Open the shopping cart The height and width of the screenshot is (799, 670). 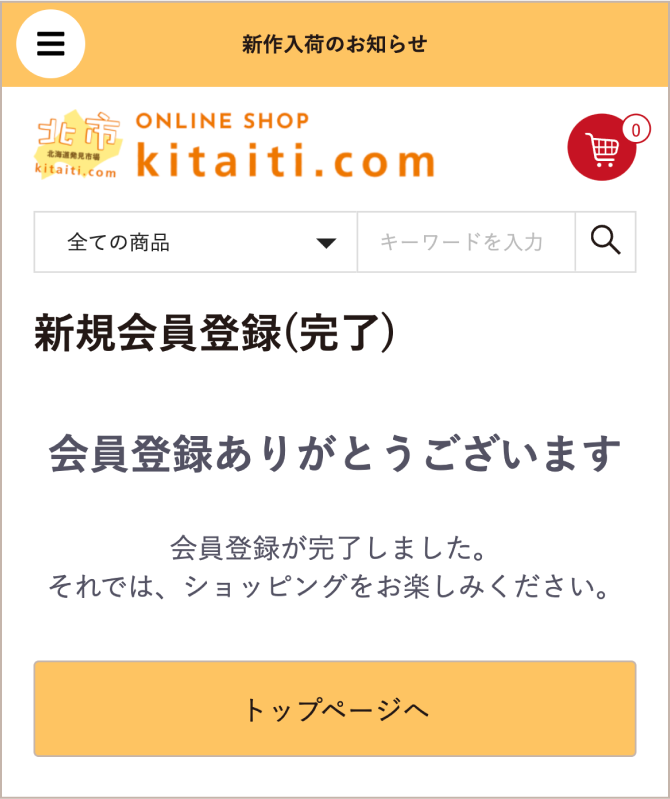603,148
